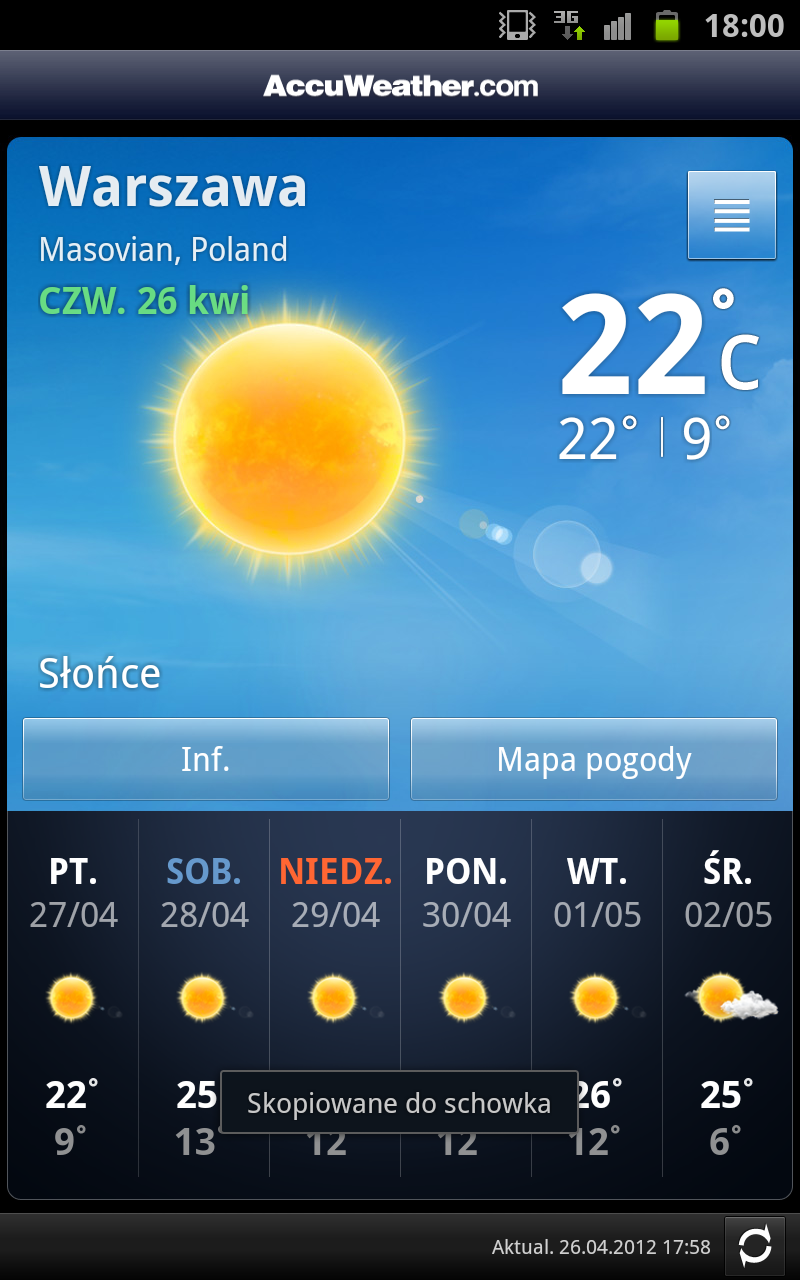Refresh the weather data

click(x=754, y=1246)
